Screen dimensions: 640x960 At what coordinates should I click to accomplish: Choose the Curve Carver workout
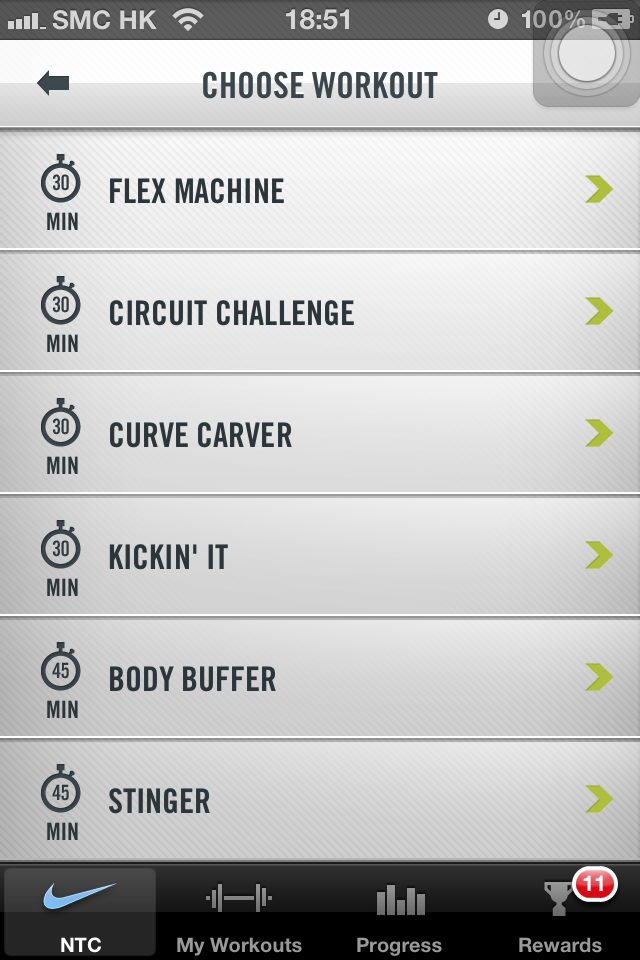(320, 434)
